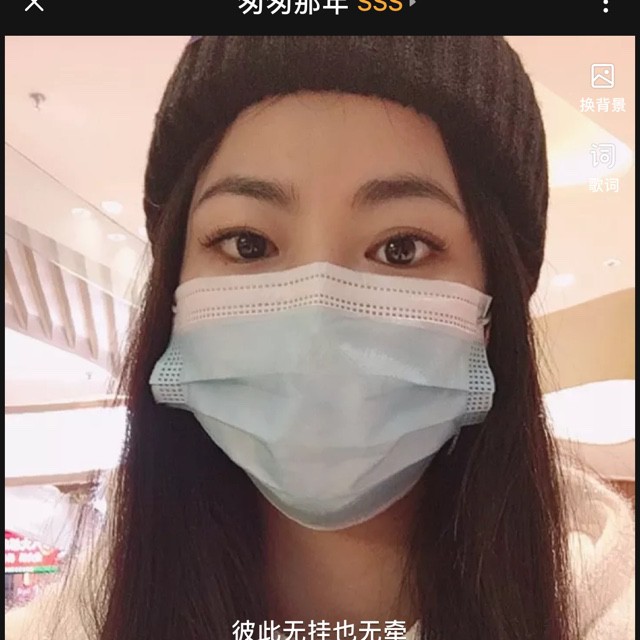Viewport: 640px width, 640px height.
Task: Open the three-dot overflow menu
Action: tap(606, 5)
